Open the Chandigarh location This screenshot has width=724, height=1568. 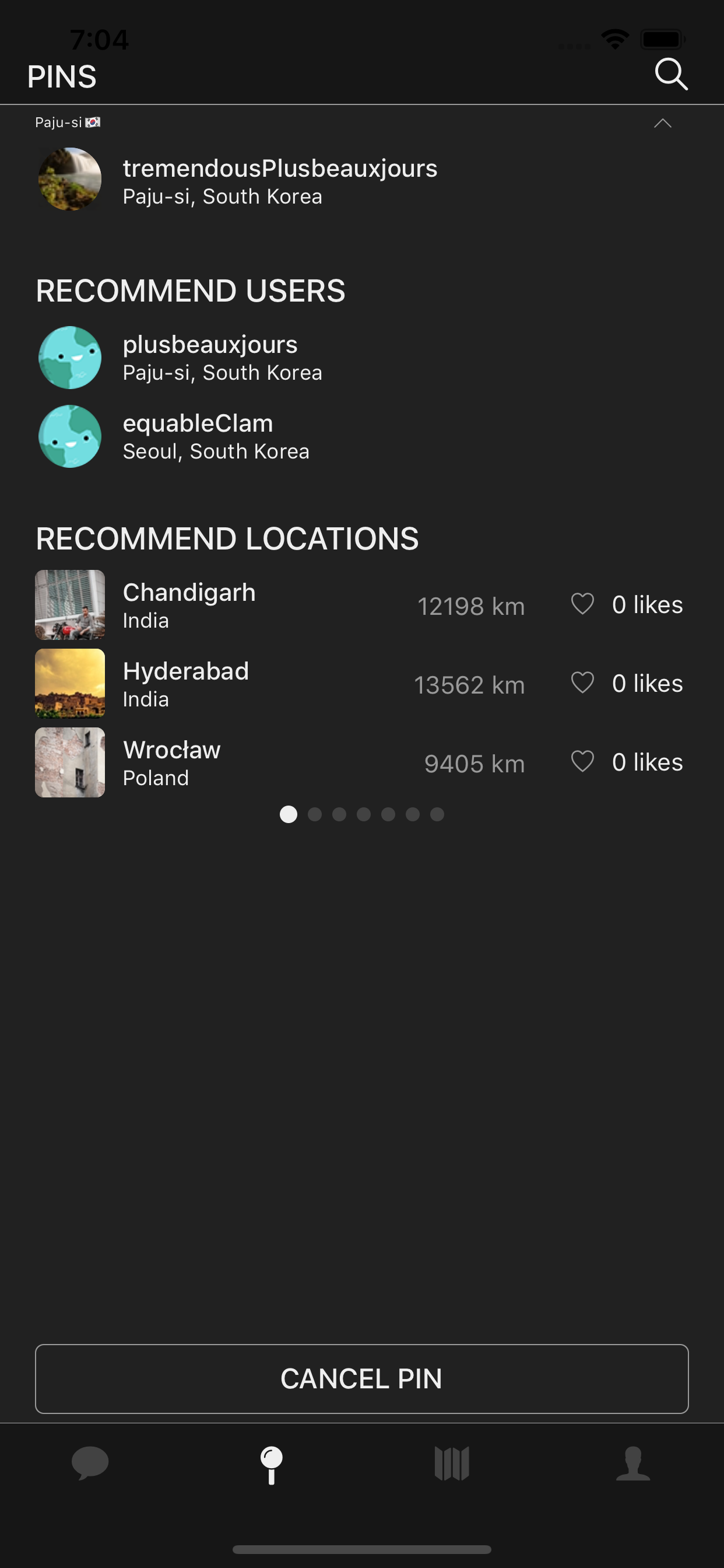pyautogui.click(x=189, y=604)
